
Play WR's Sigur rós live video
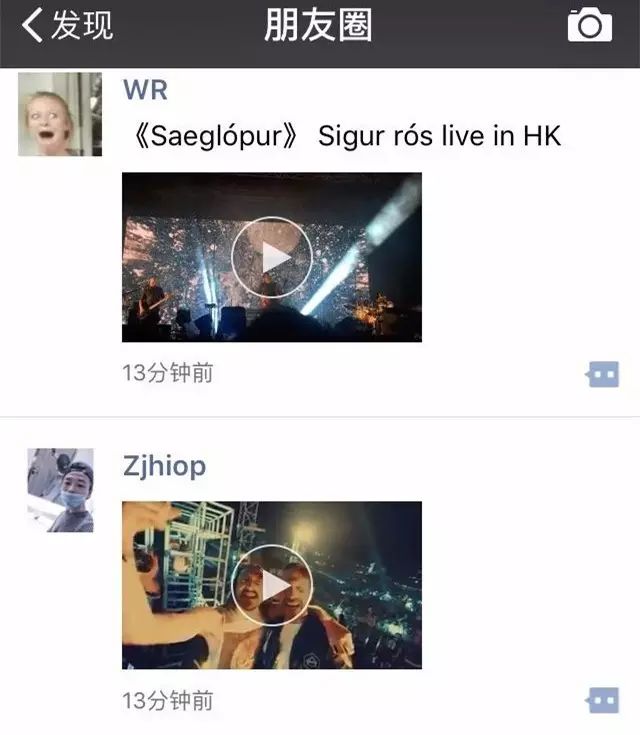pos(272,258)
